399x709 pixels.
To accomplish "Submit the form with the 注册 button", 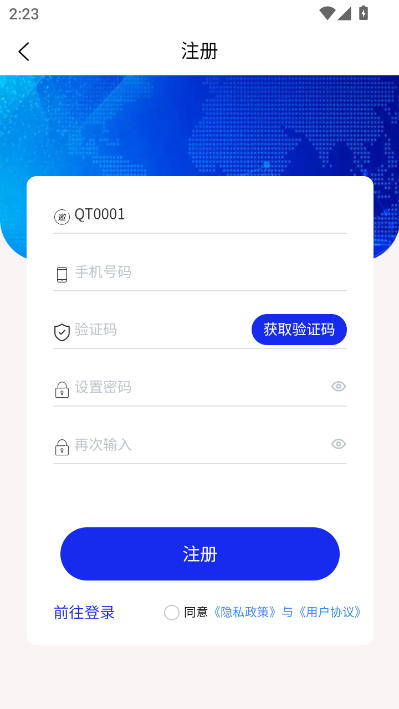I will (x=200, y=553).
